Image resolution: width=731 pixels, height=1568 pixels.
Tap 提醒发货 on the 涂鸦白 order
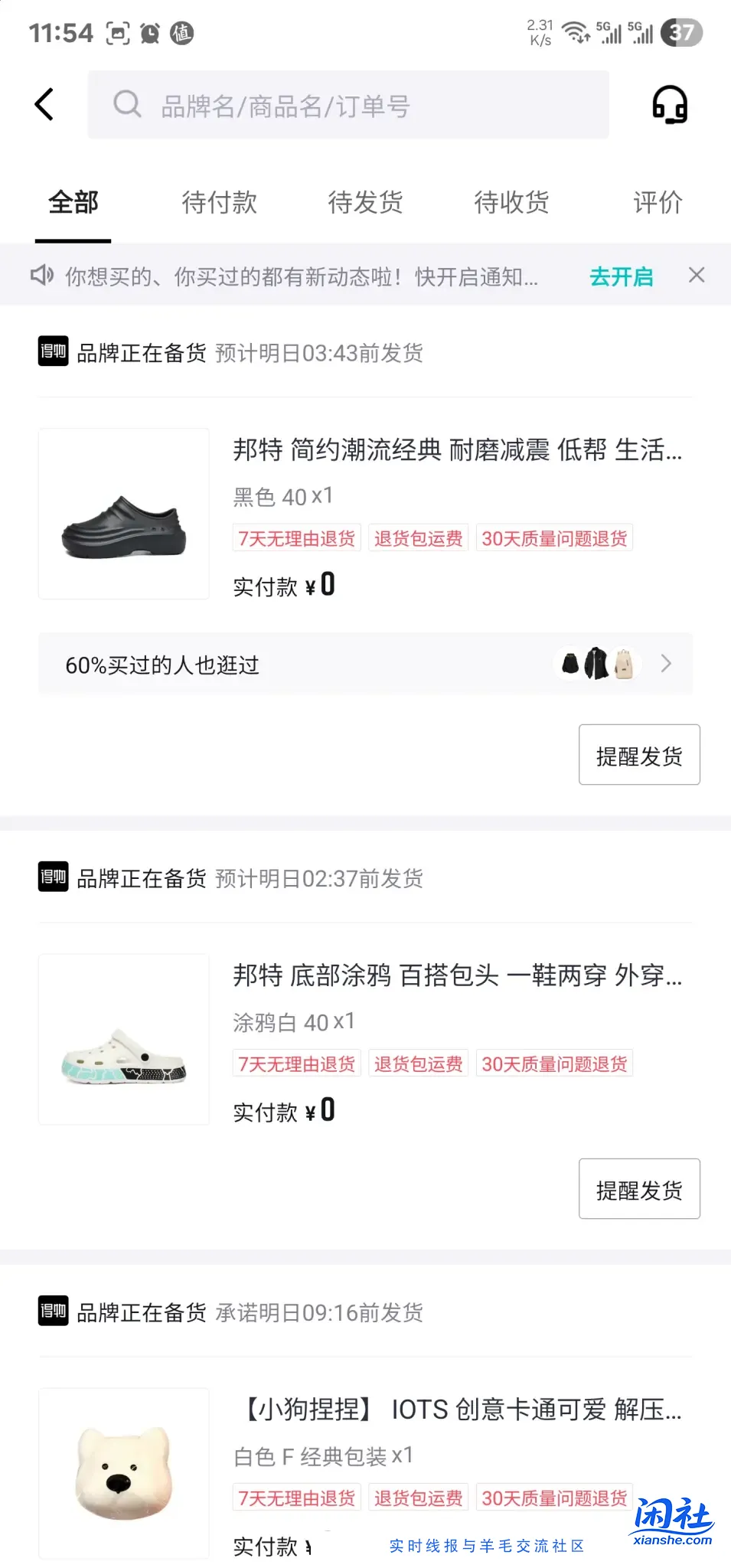[x=639, y=1189]
